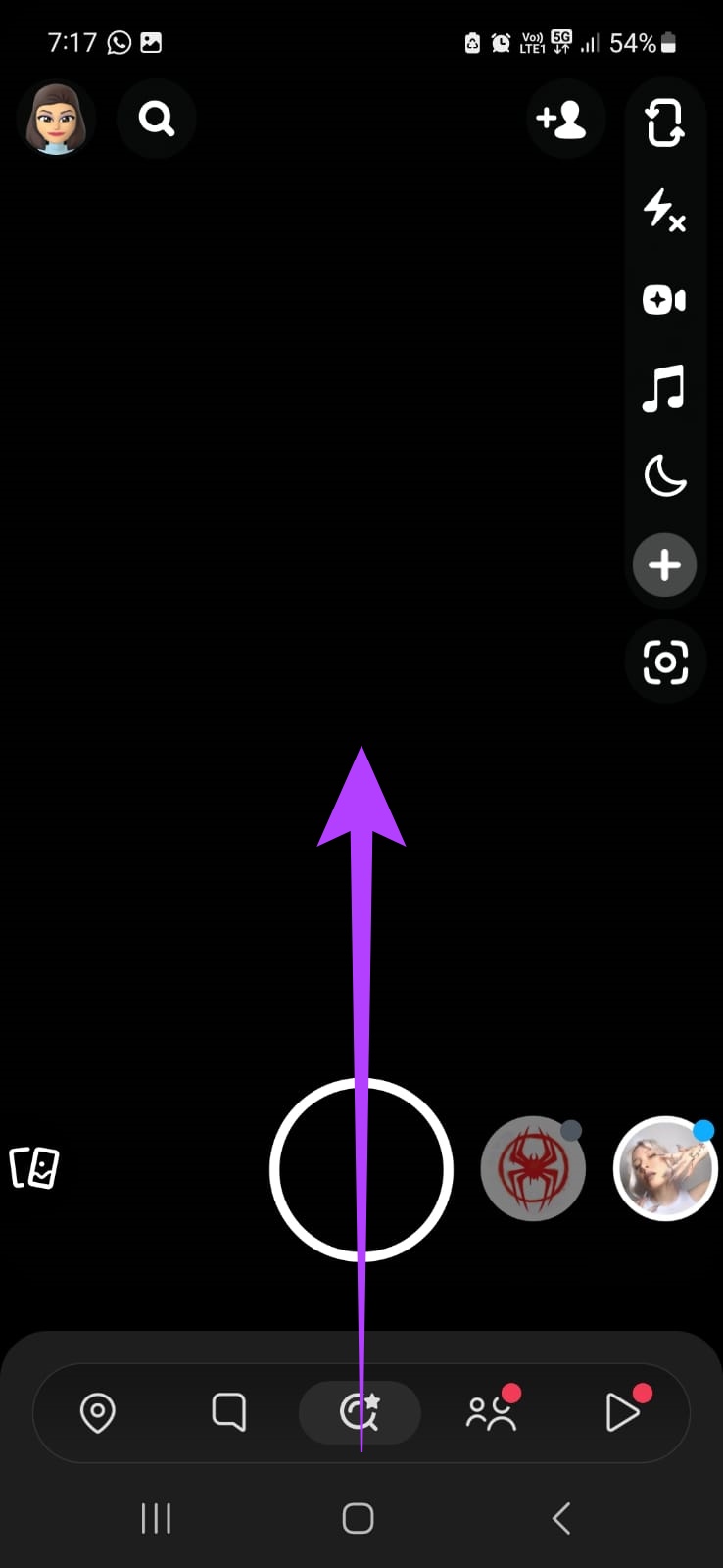Toggle the camera flash
Screen dimensions: 723x1568
coord(664,210)
